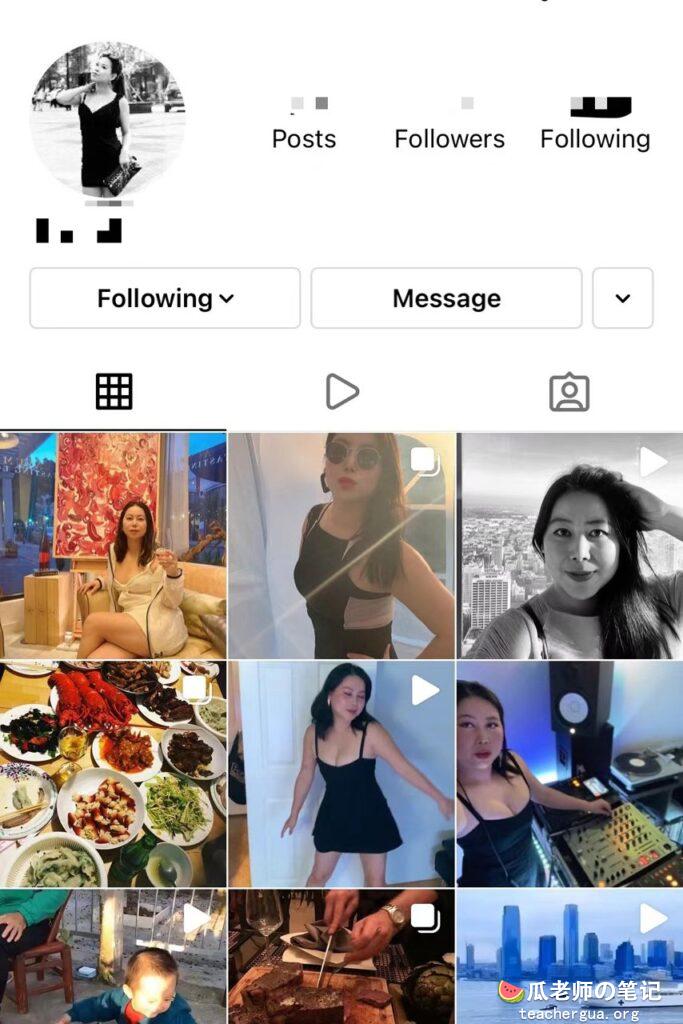Viewport: 683px width, 1024px height.
Task: Message this profile
Action: pyautogui.click(x=446, y=298)
